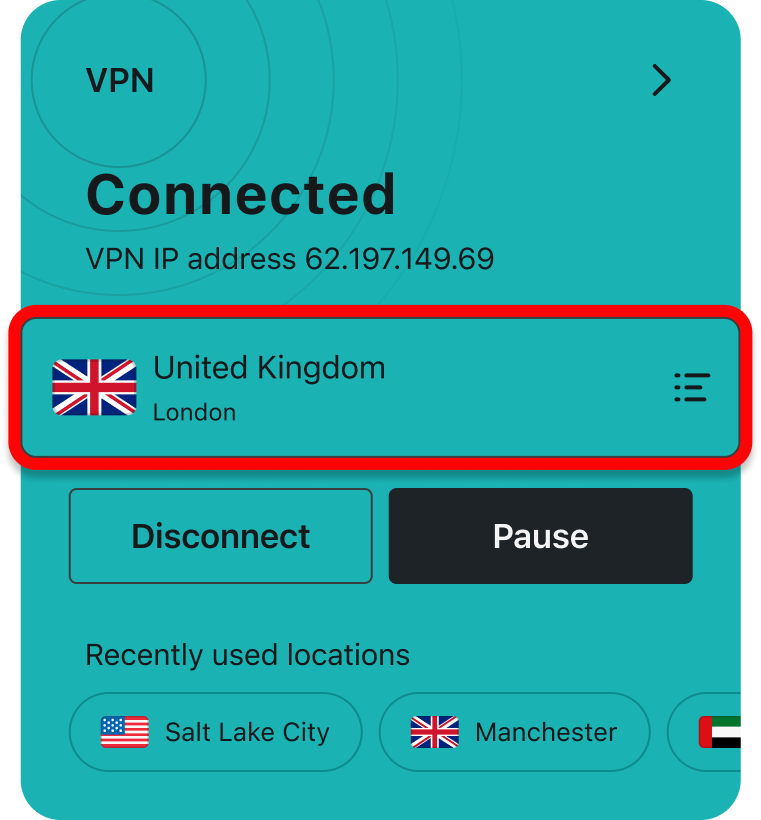Disconnect from the VPN
Screen dimensions: 761x820
221,536
